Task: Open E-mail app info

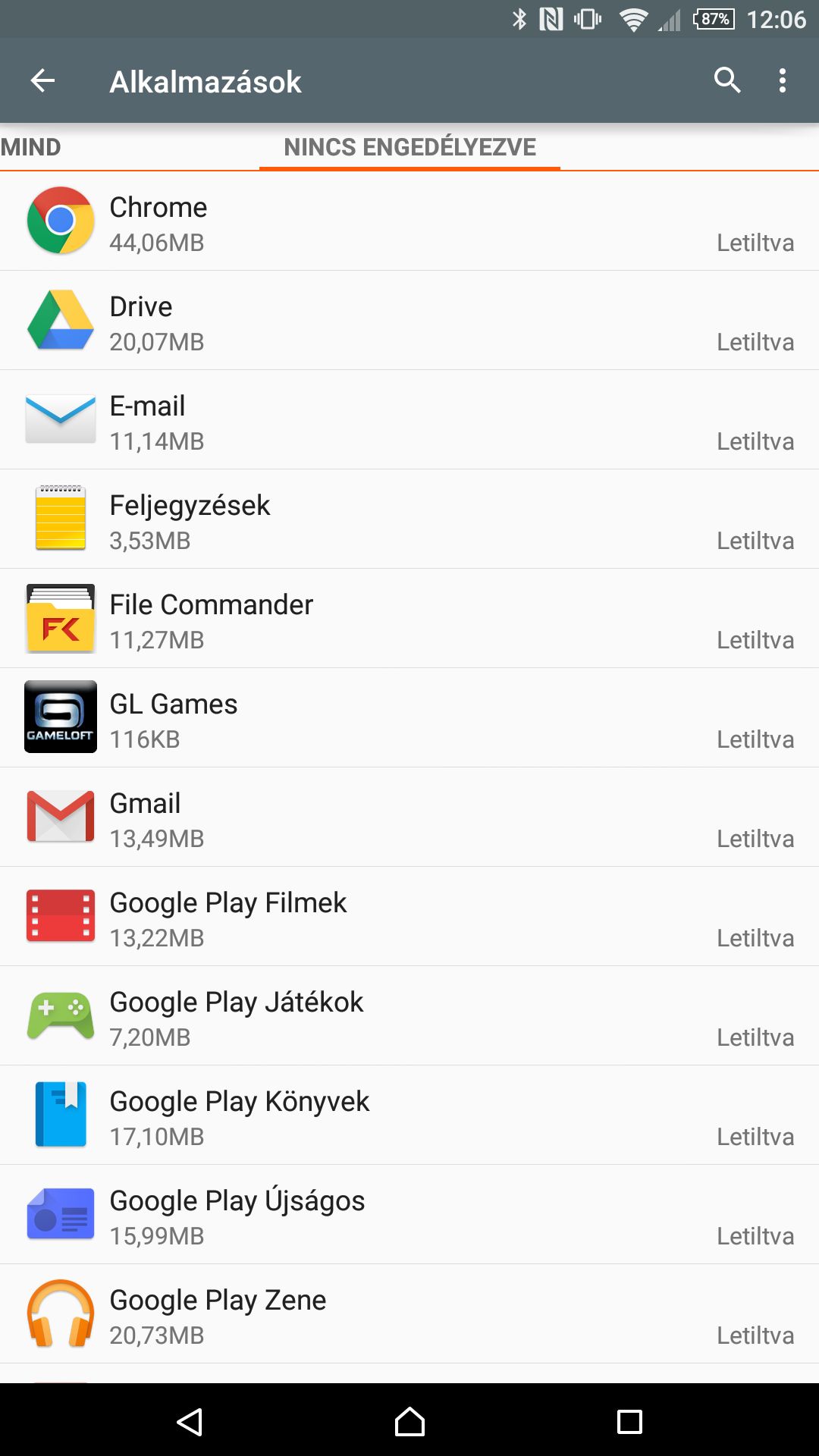Action: coord(409,419)
